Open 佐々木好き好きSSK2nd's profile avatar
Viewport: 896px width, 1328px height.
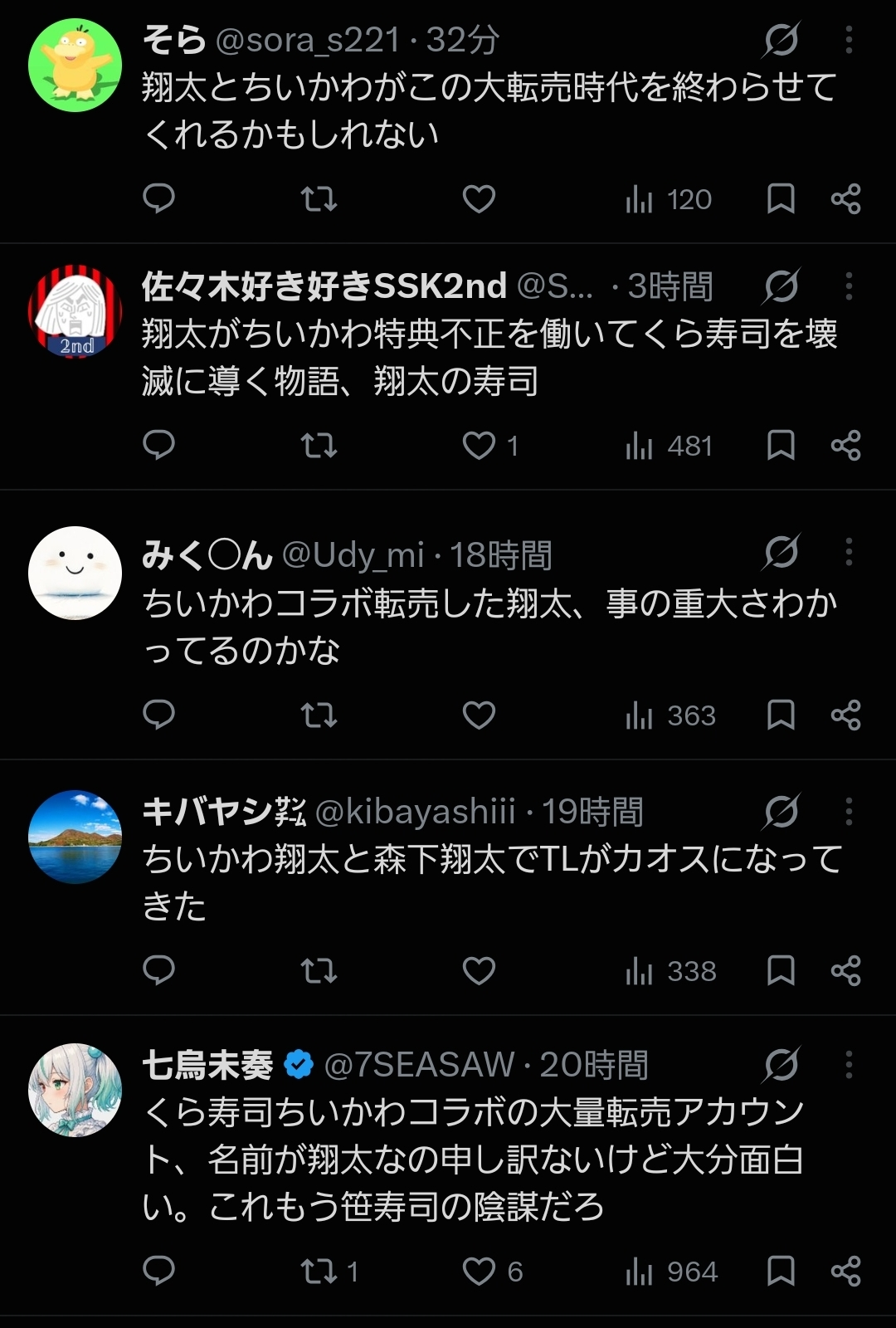tap(75, 312)
